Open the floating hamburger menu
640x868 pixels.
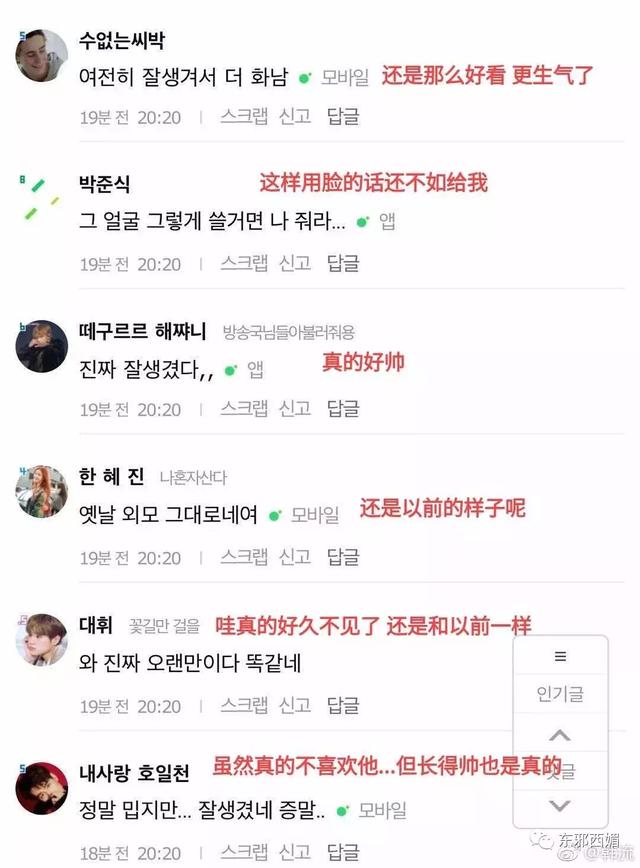(560, 657)
